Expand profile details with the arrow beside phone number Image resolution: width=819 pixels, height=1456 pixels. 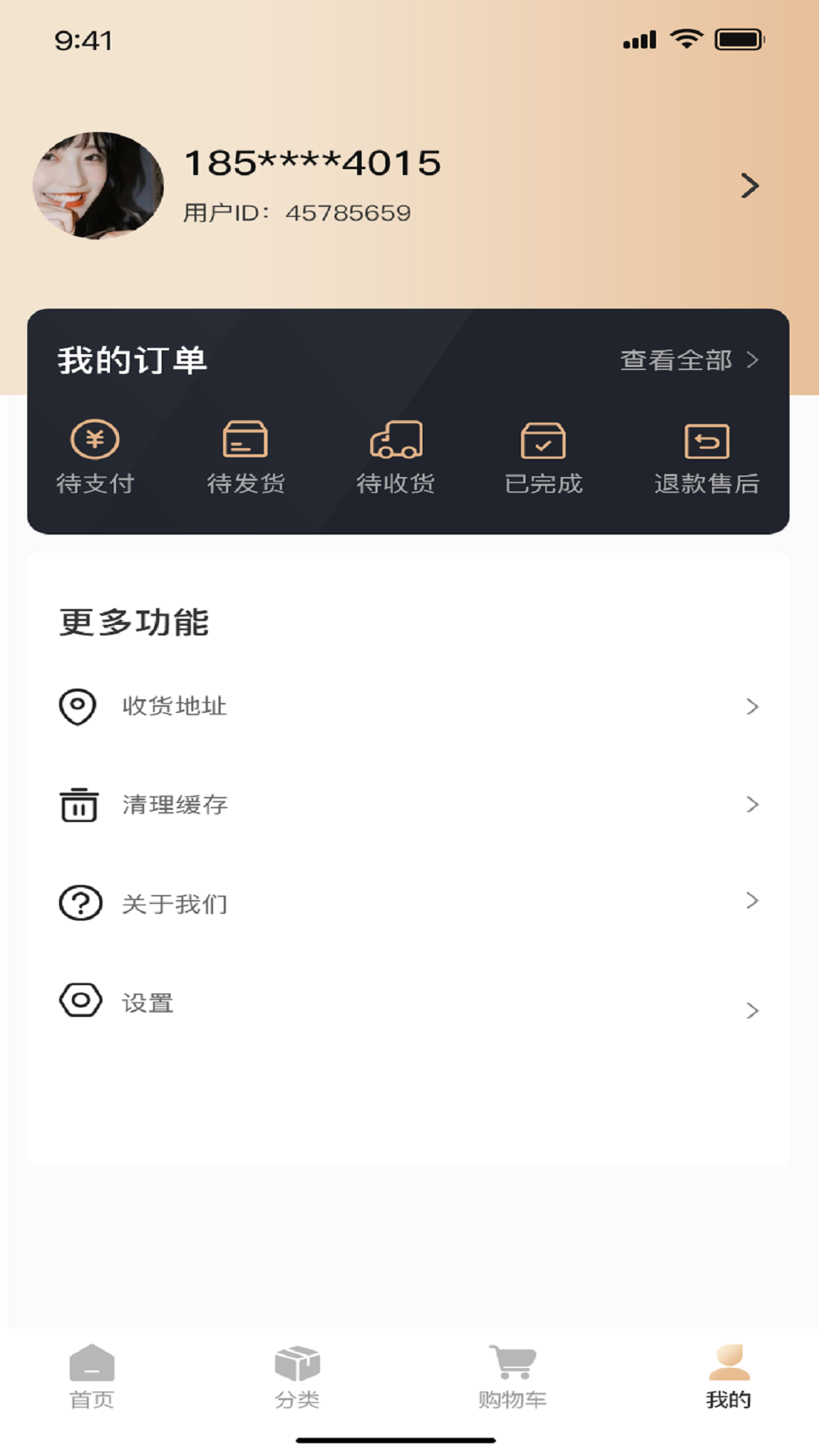(x=751, y=186)
